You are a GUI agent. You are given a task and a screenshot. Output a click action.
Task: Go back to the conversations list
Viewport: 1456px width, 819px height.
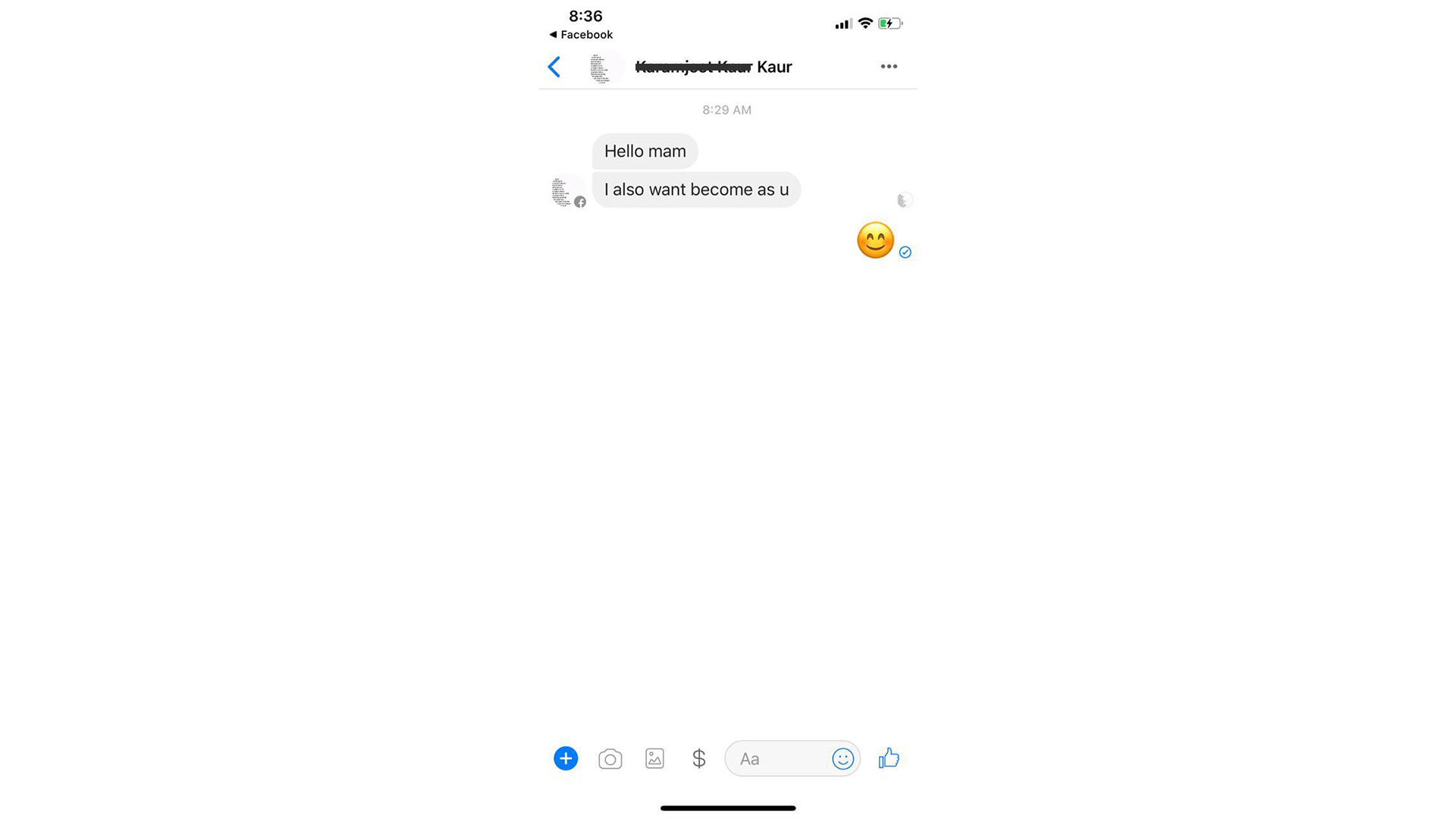554,67
